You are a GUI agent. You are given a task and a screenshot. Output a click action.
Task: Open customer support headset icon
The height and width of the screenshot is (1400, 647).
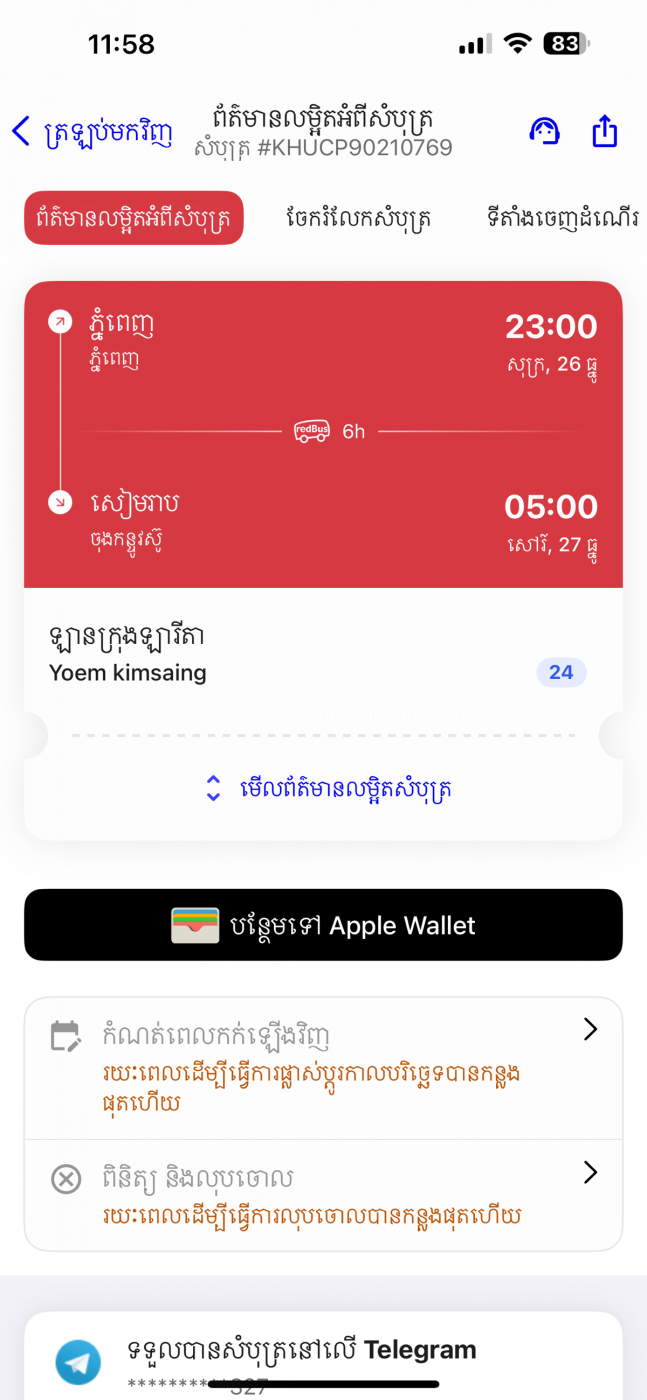coord(544,132)
